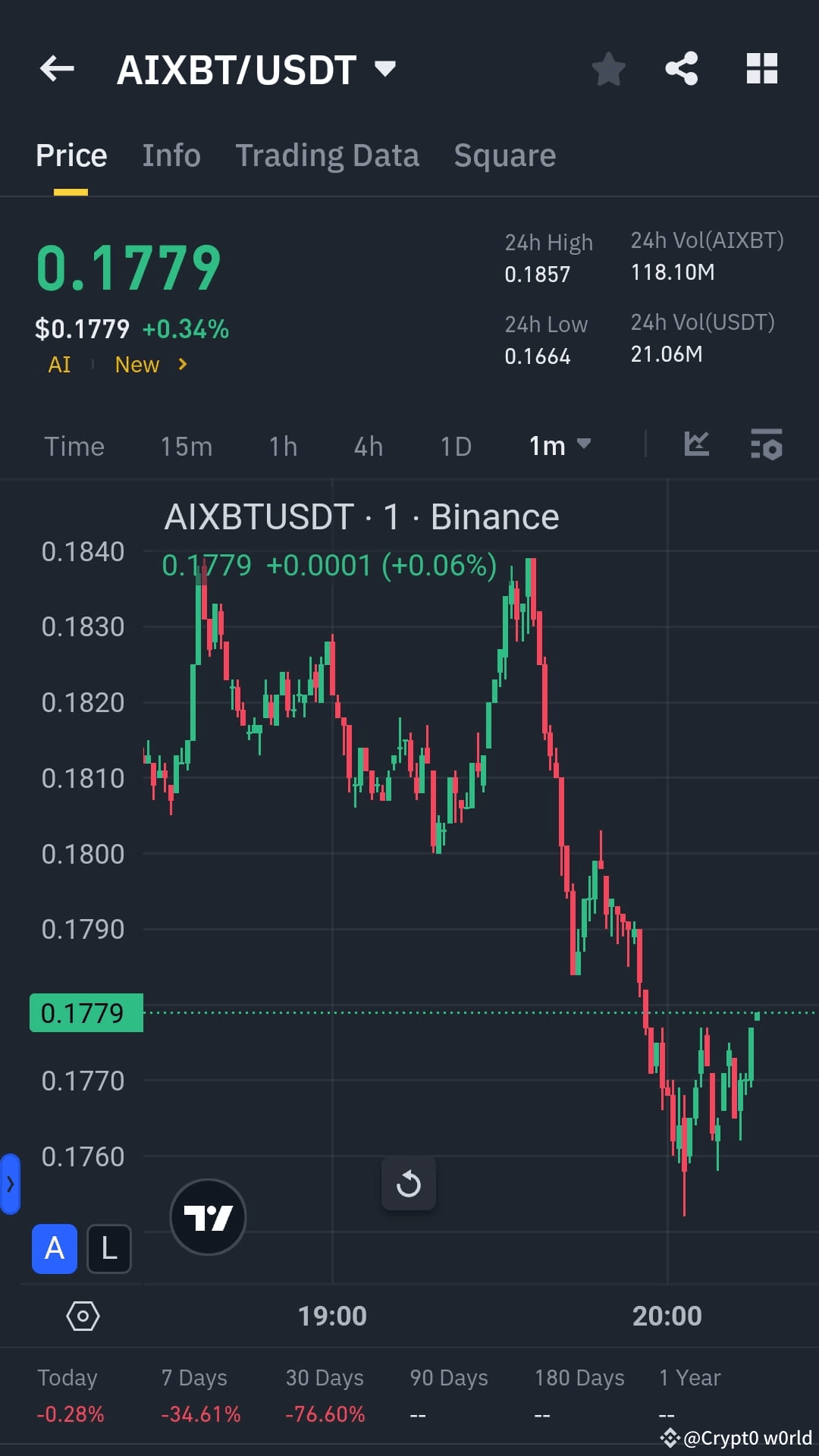This screenshot has width=819, height=1456.
Task: Open the line chart style icon
Action: [695, 446]
